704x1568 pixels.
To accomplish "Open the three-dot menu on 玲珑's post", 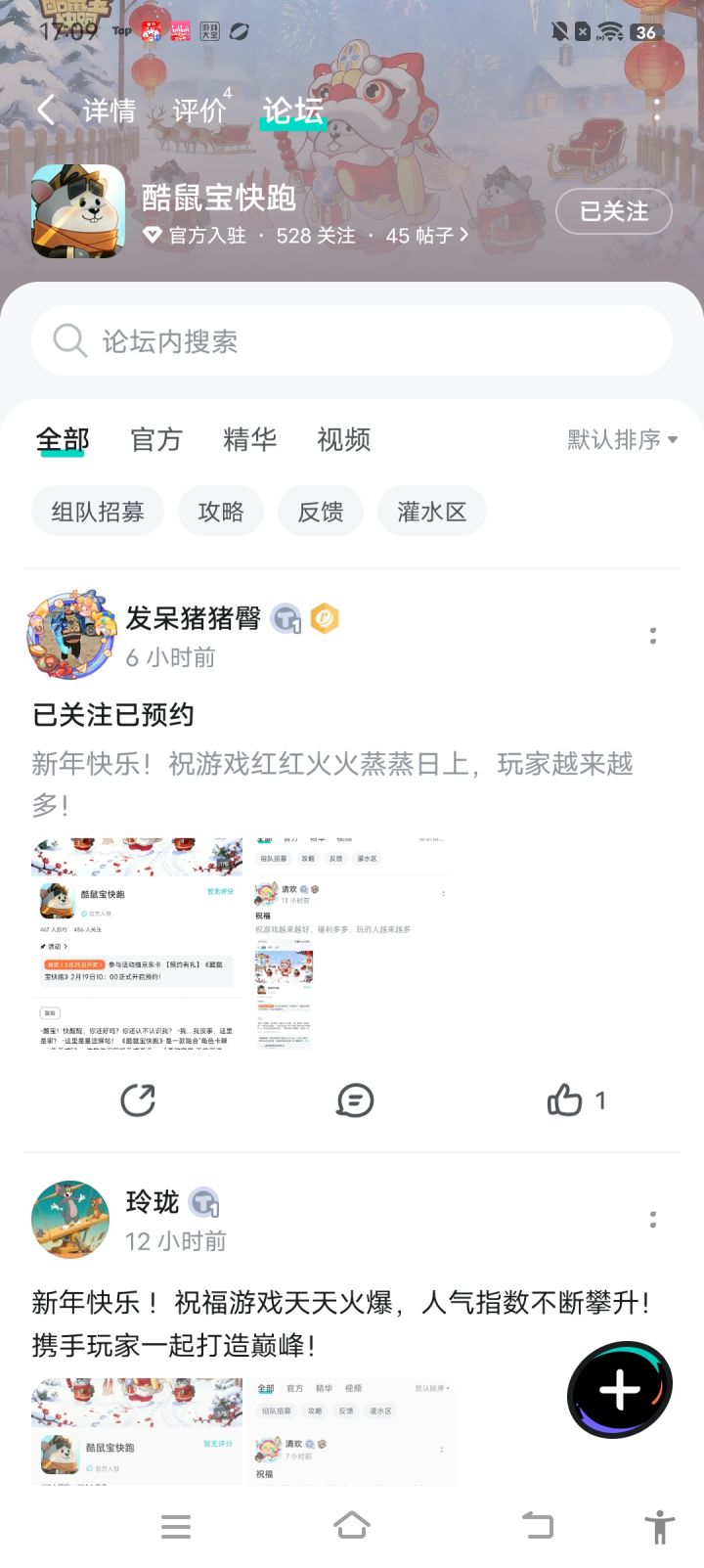I will [x=653, y=1220].
